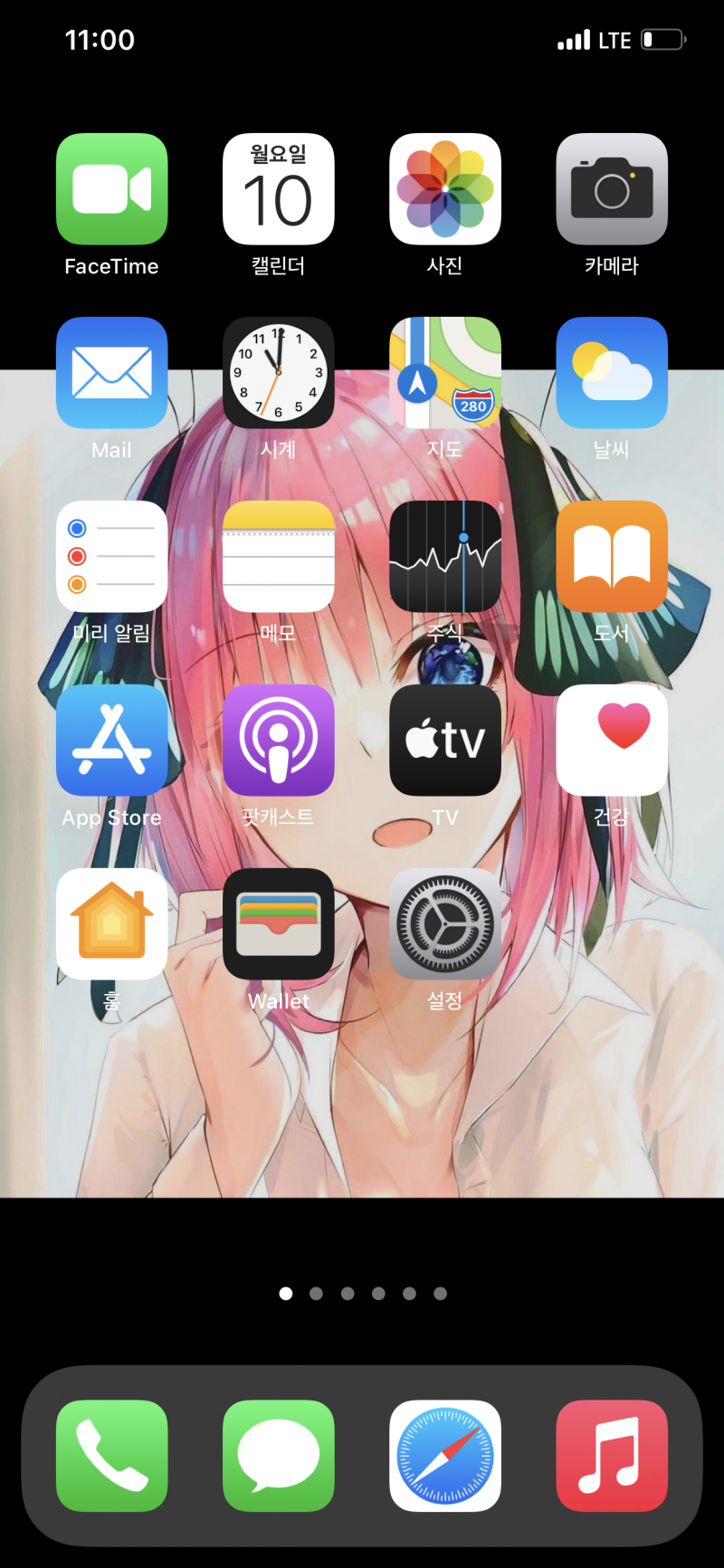This screenshot has height=1568, width=724.
Task: Launch the App Store
Action: pyautogui.click(x=112, y=741)
